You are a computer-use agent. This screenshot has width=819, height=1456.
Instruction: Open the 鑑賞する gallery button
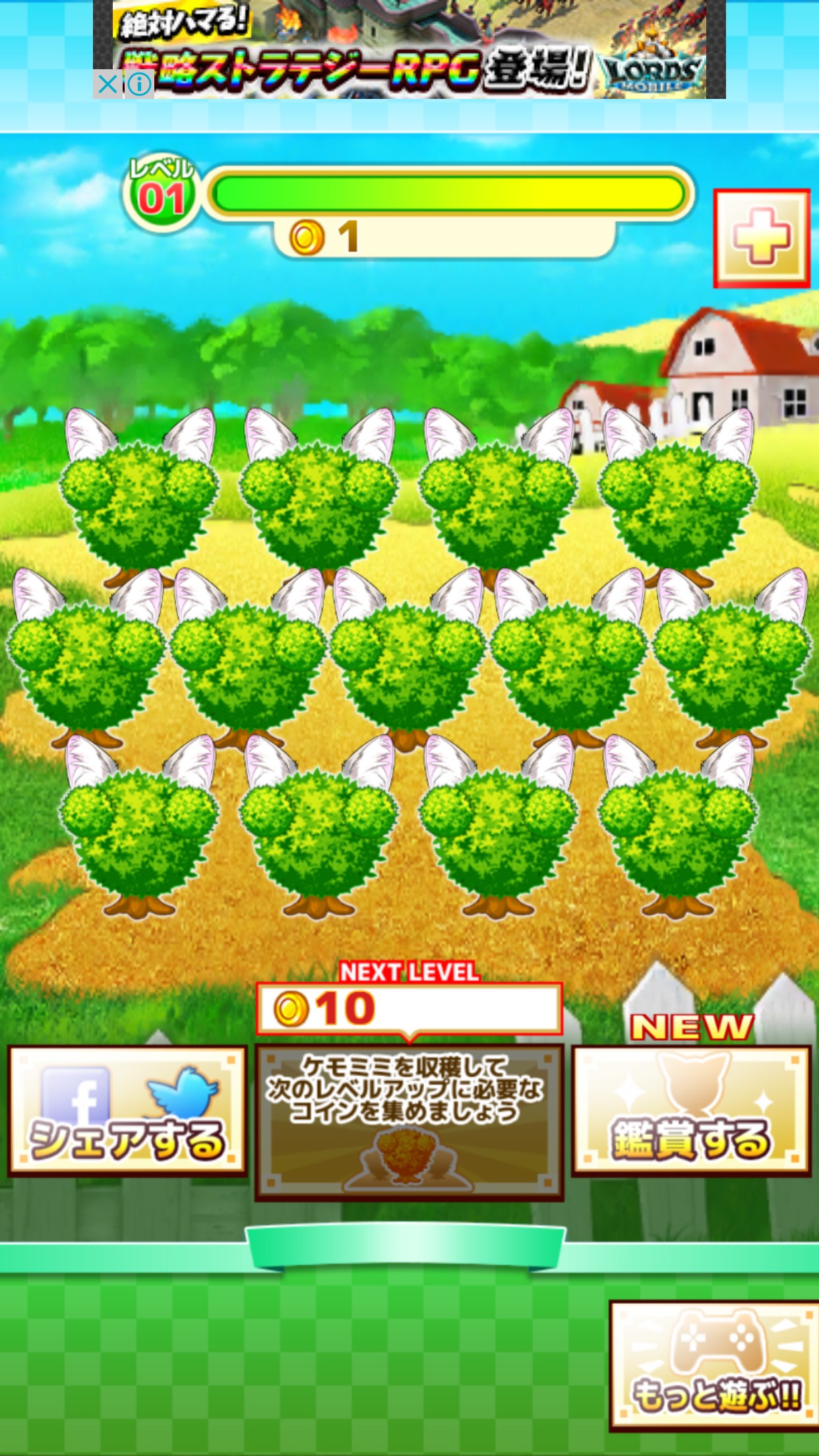pyautogui.click(x=691, y=1110)
